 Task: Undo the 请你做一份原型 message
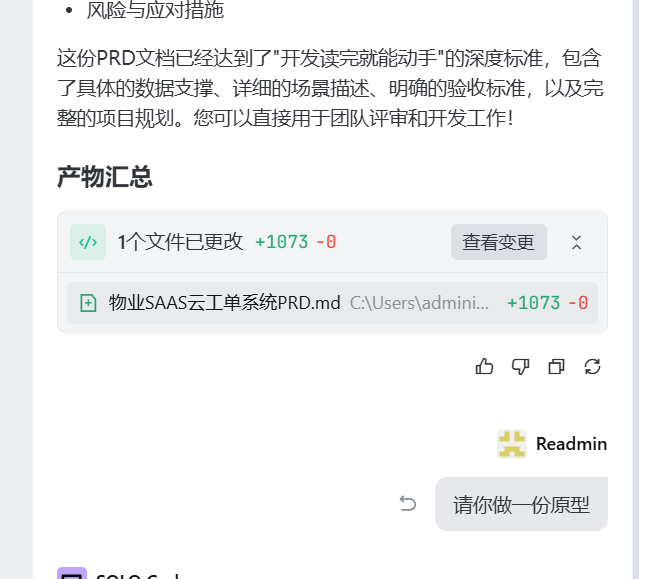point(407,503)
